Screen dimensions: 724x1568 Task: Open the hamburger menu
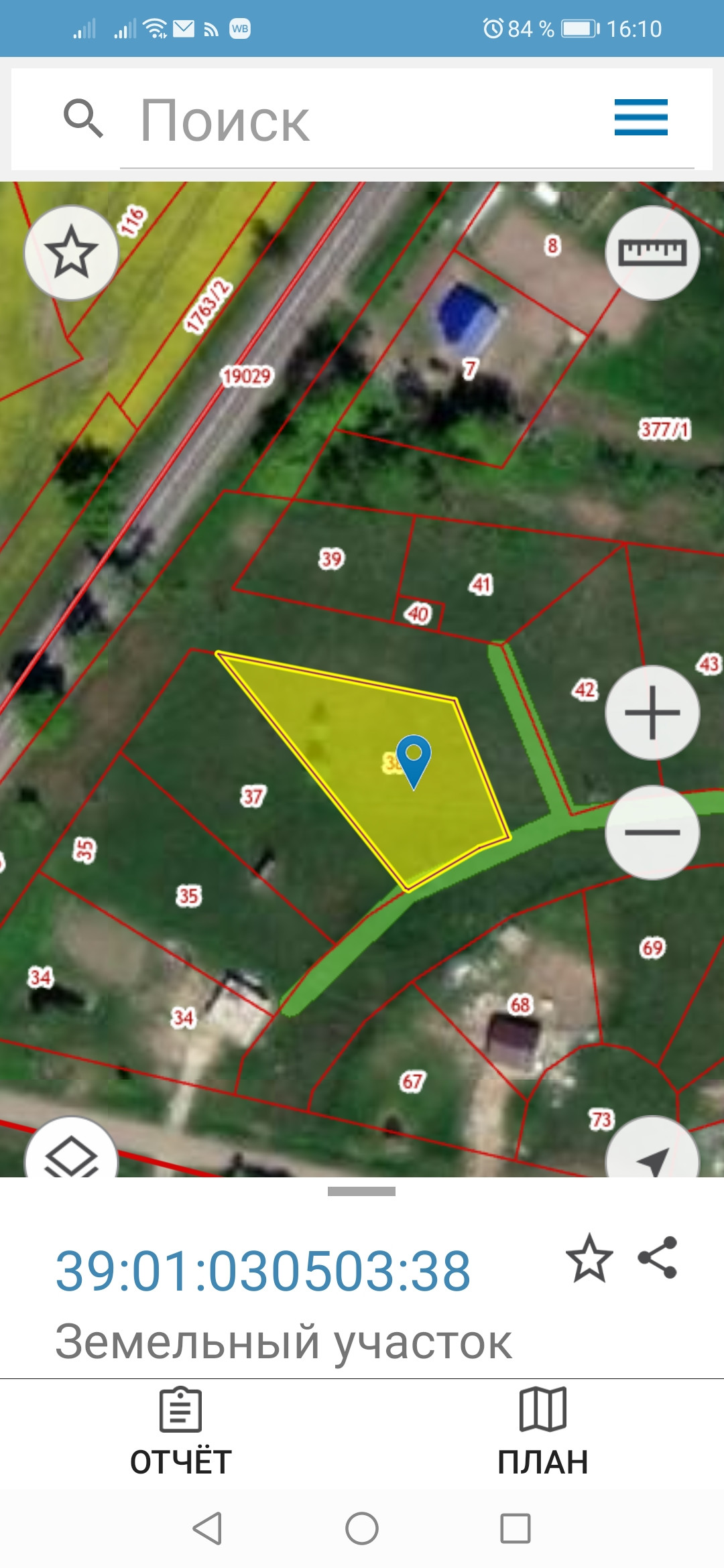click(641, 117)
